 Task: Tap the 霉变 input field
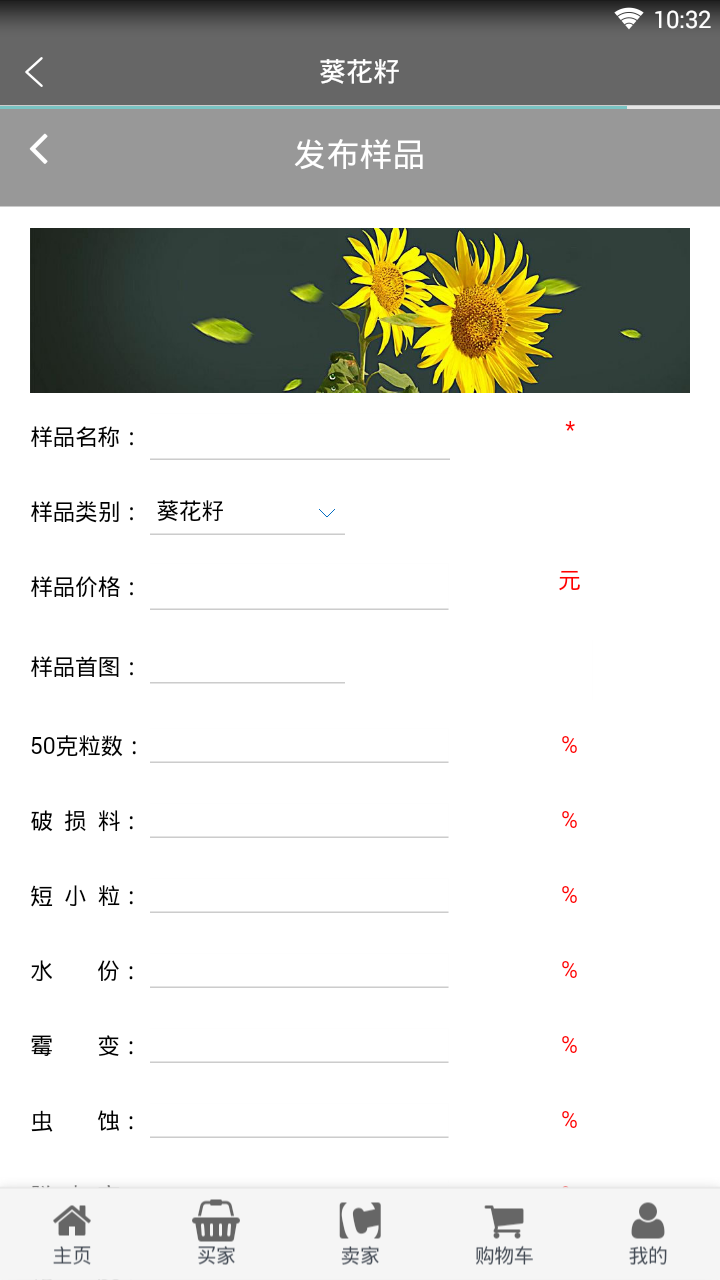[299, 1046]
